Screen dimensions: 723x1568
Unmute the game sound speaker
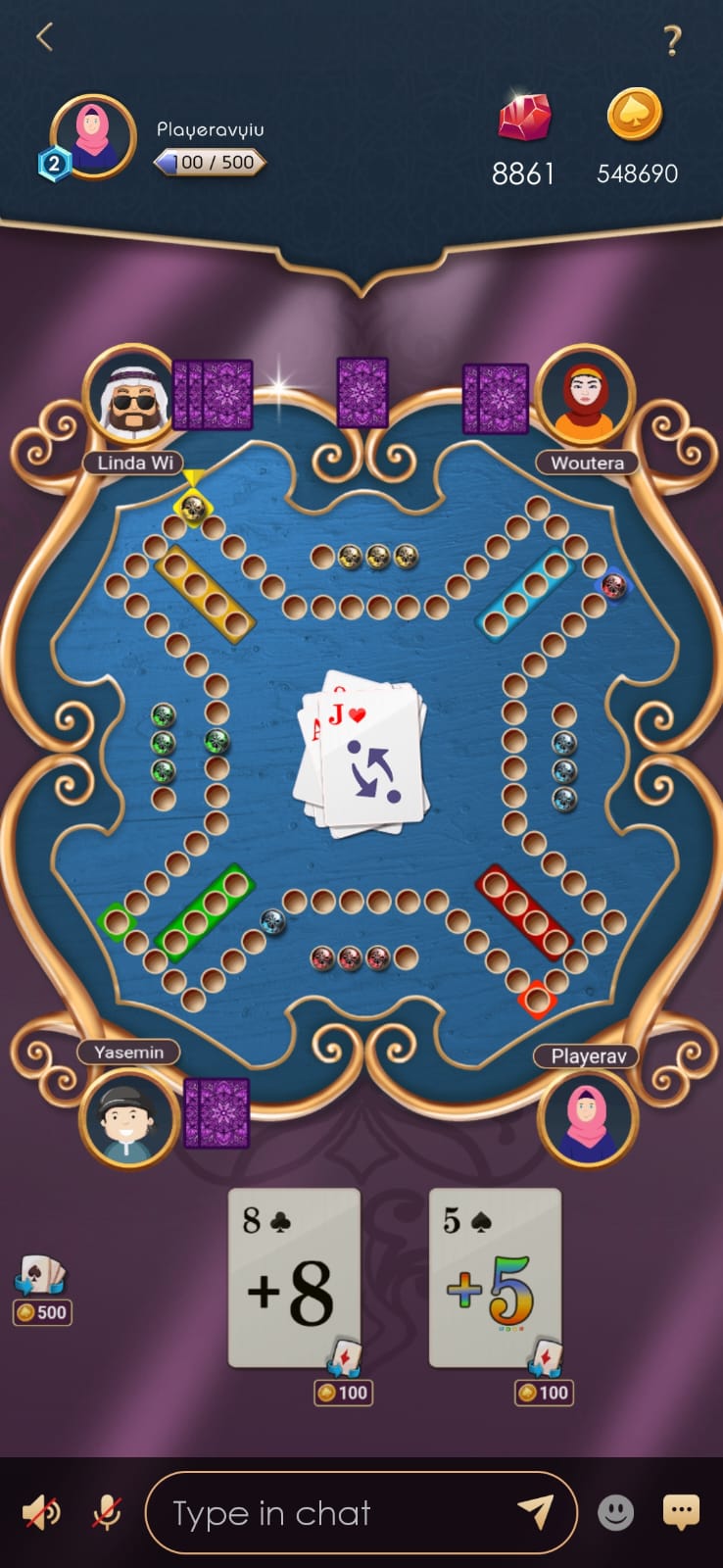click(41, 1513)
